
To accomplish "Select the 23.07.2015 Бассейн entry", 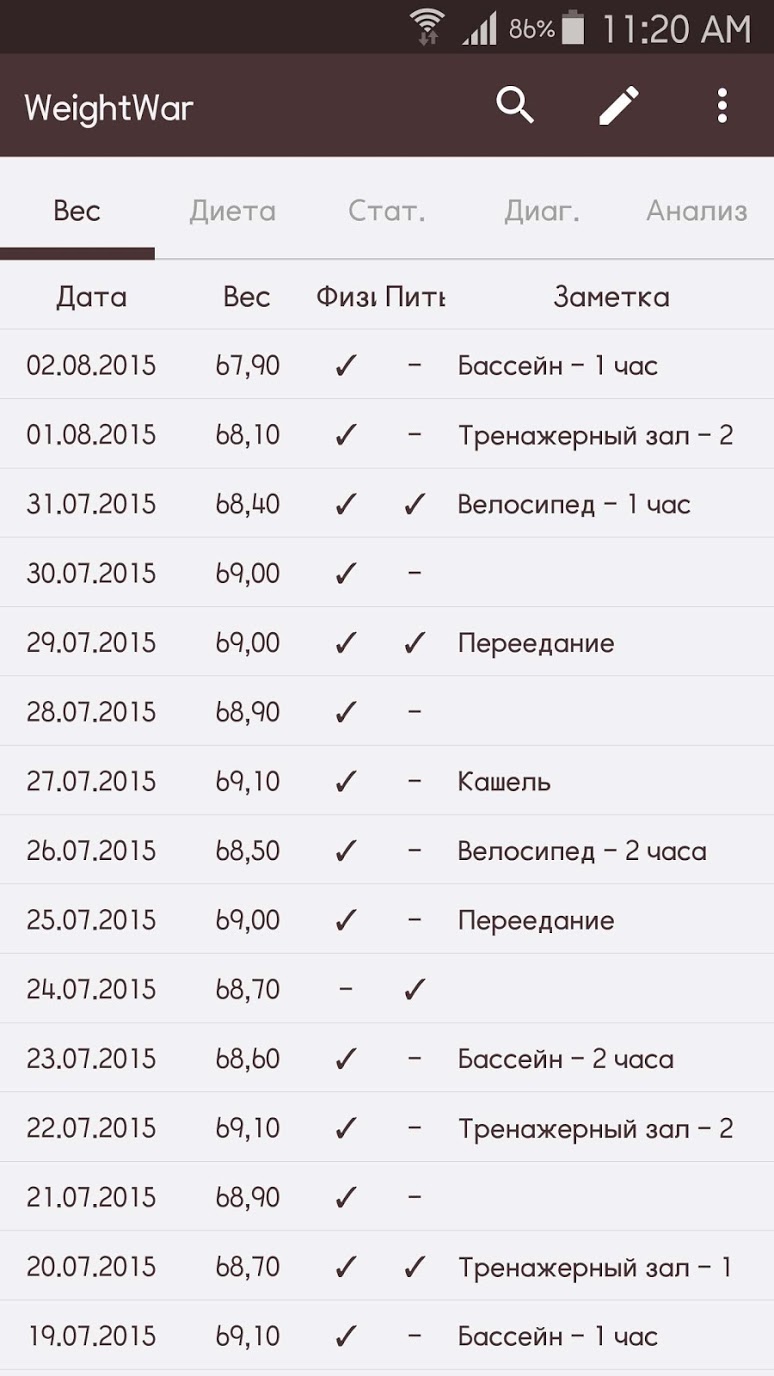I will click(387, 1058).
